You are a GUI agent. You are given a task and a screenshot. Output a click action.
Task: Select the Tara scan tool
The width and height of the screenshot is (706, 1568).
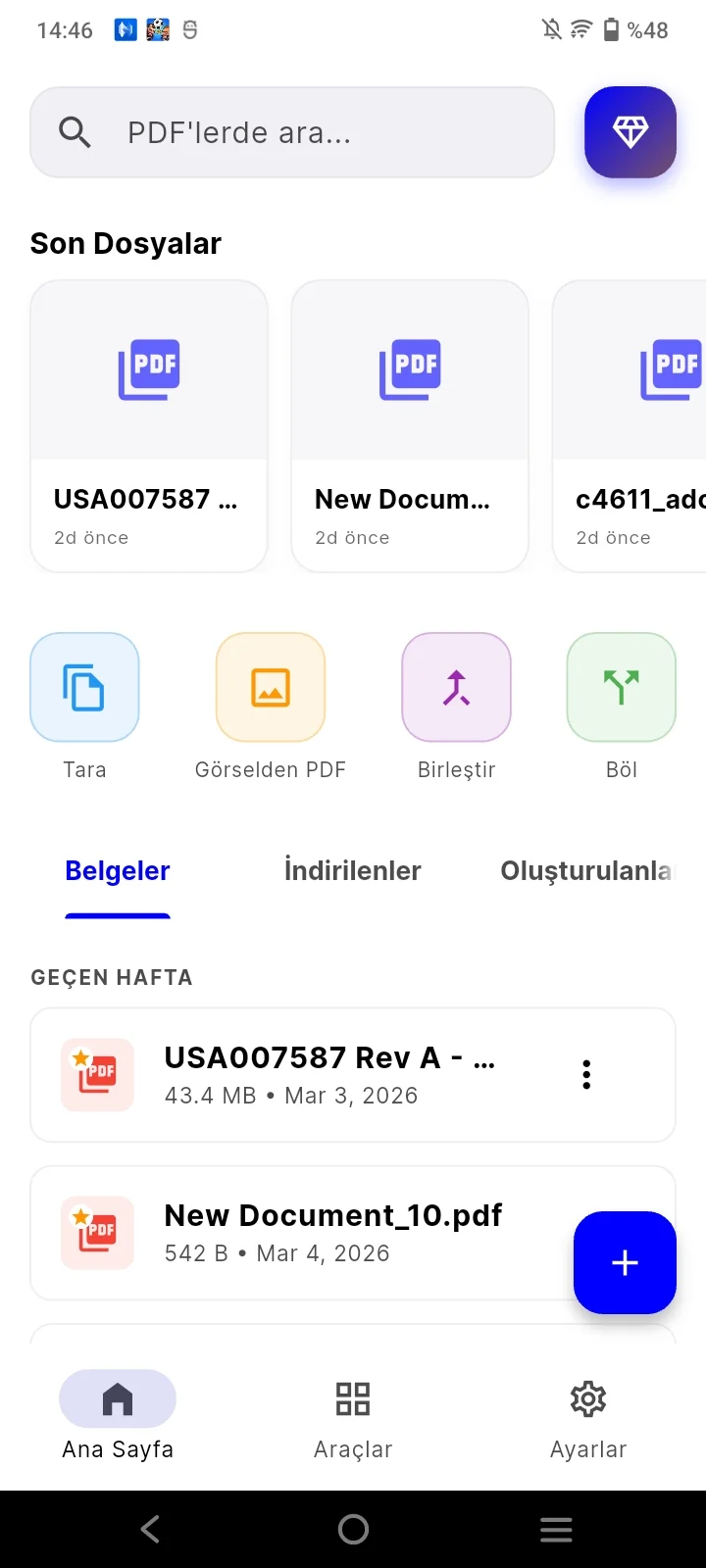coord(84,686)
